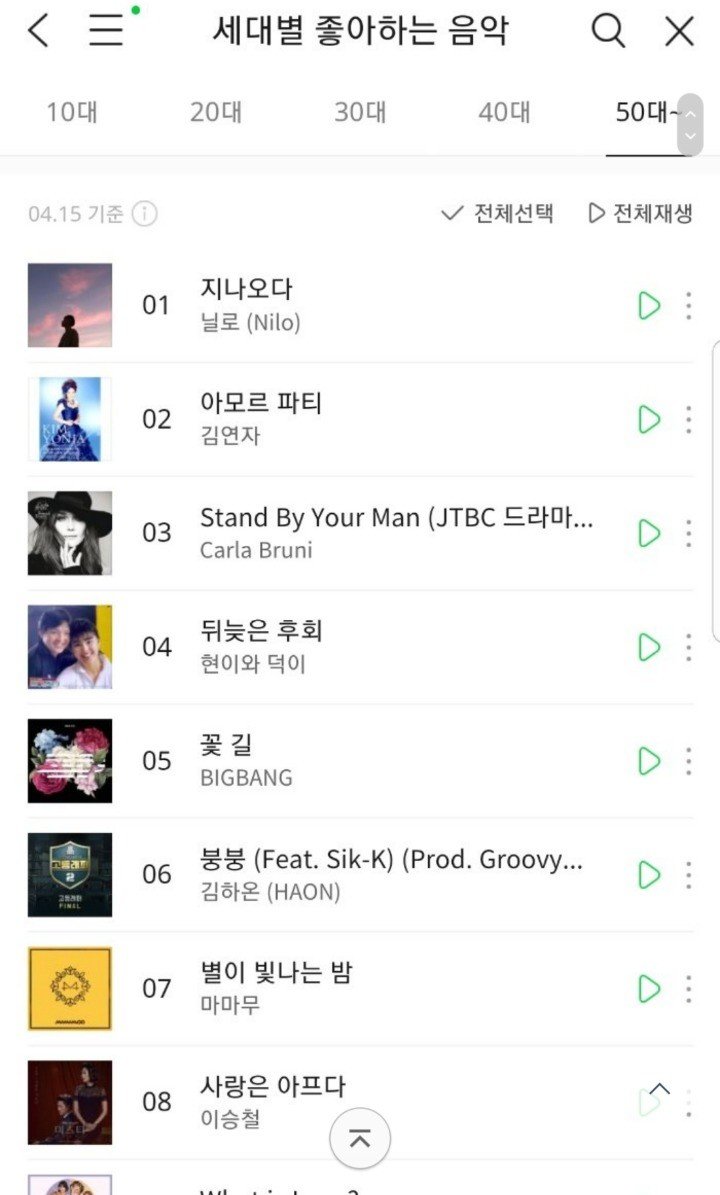Open the hamburger menu
Screen dimensions: 720x1195
pos(106,31)
